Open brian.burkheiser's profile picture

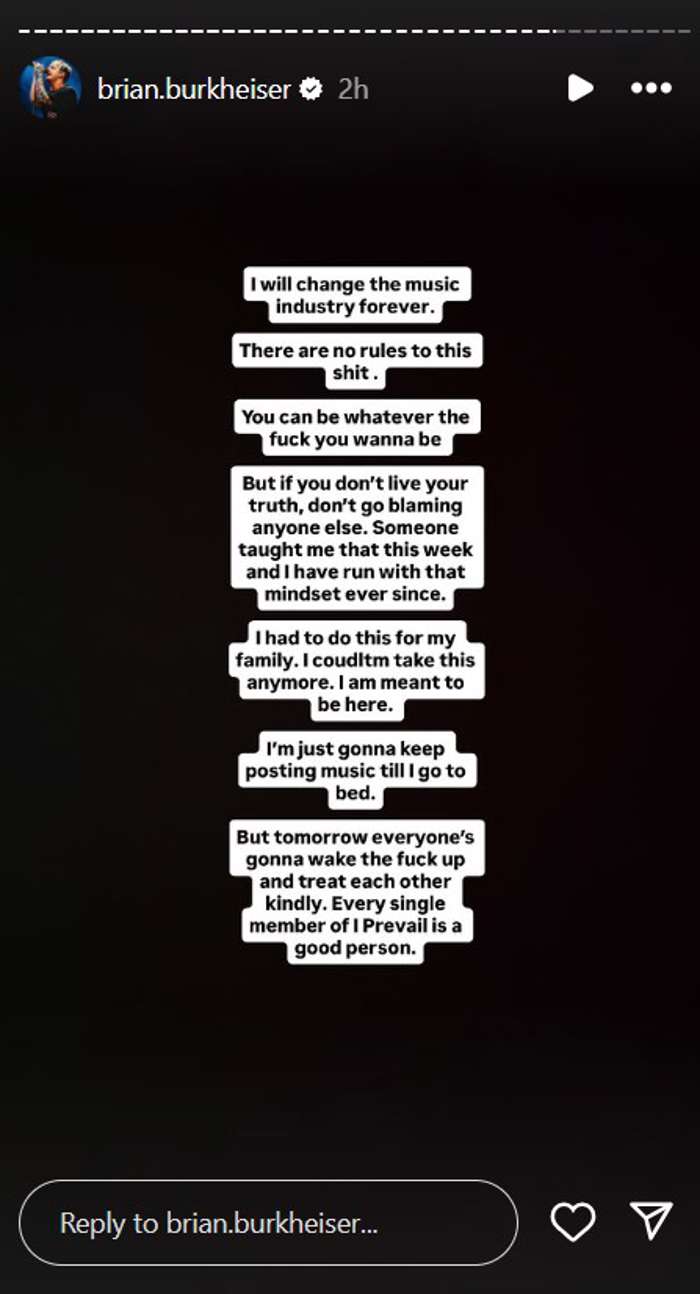click(x=50, y=88)
